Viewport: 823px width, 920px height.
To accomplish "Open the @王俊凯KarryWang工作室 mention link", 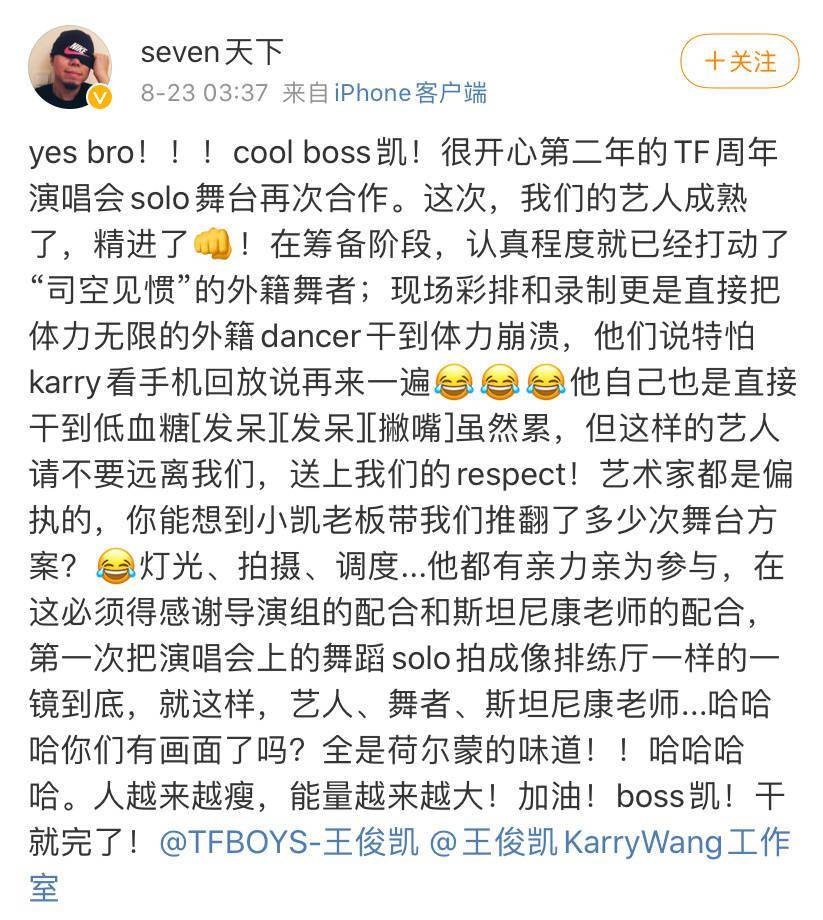I will [610, 842].
